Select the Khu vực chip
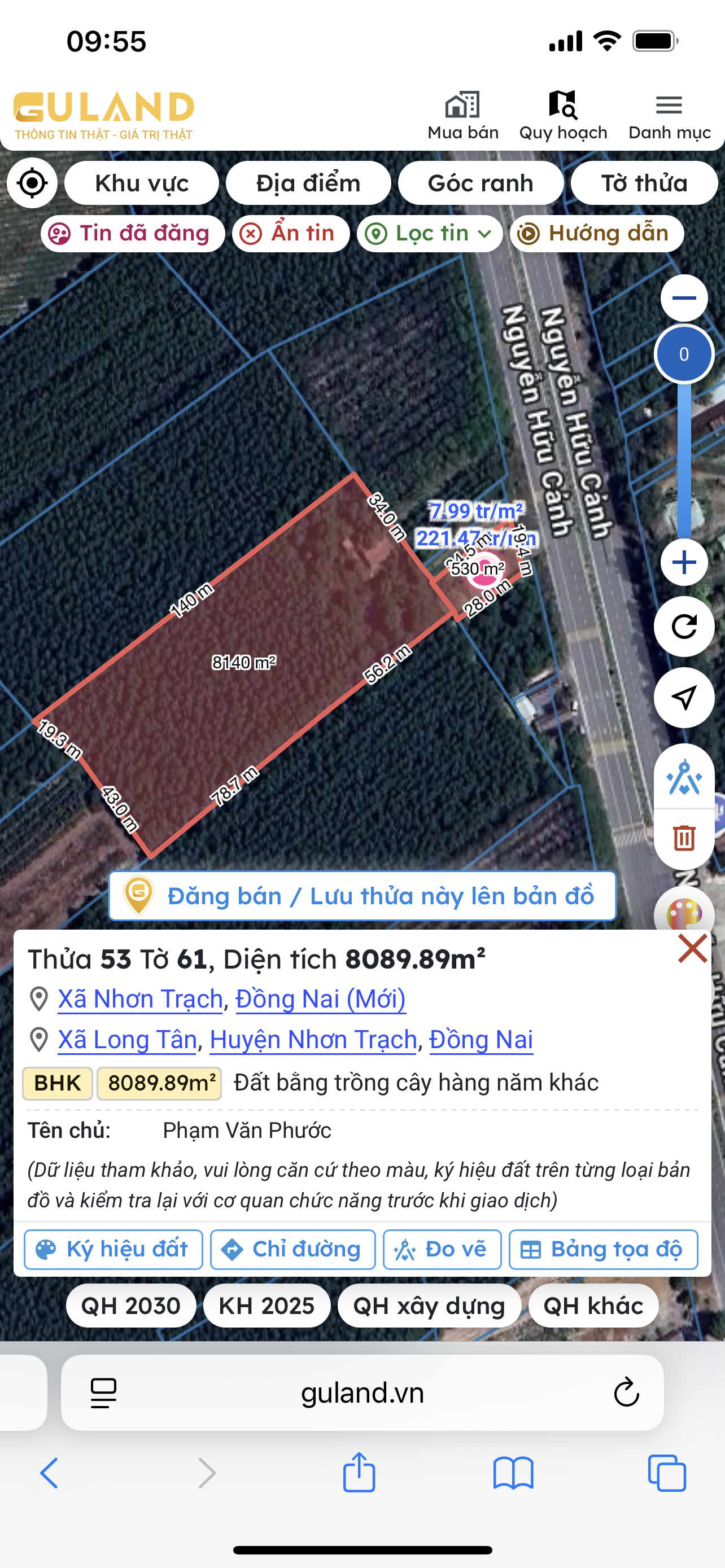 [x=141, y=183]
